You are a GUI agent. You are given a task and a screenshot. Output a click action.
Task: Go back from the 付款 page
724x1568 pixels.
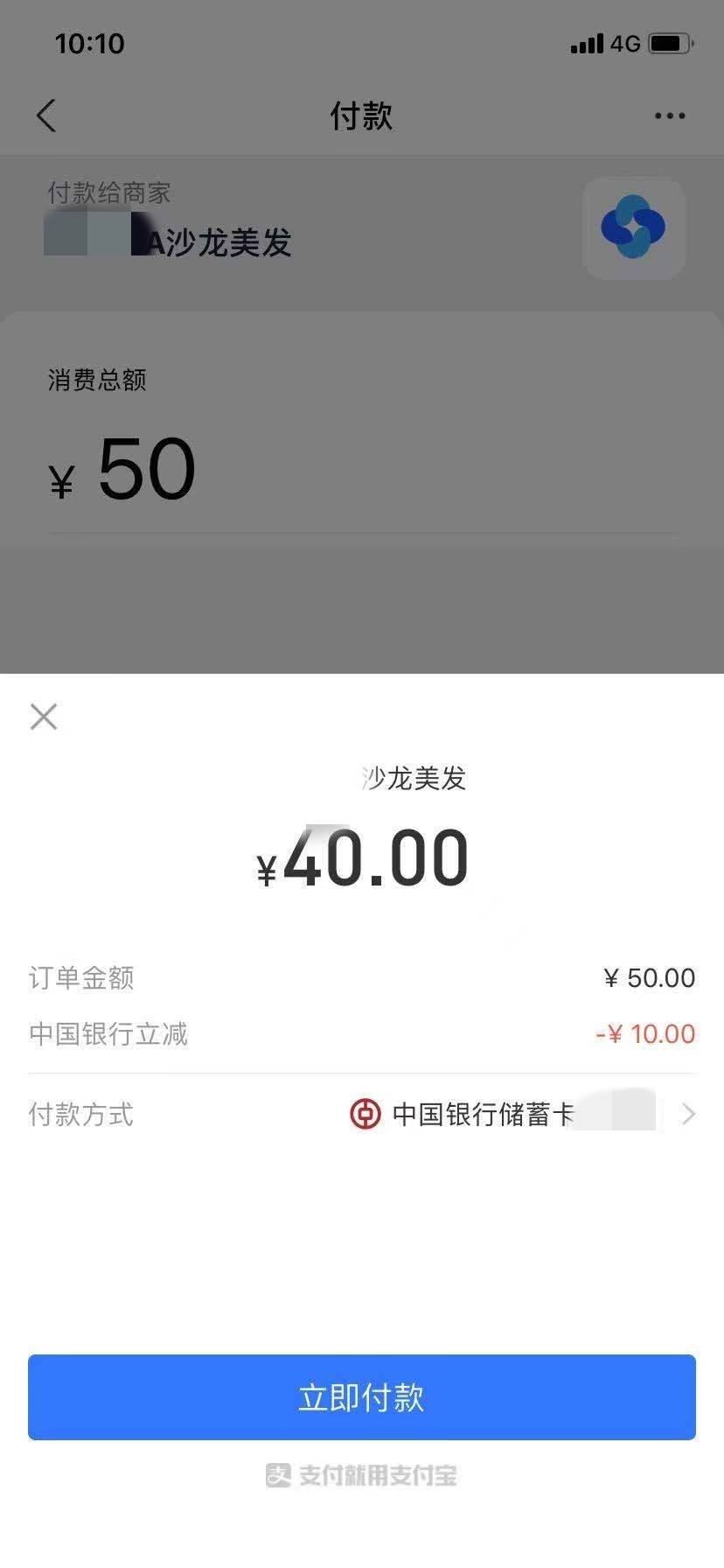(46, 115)
